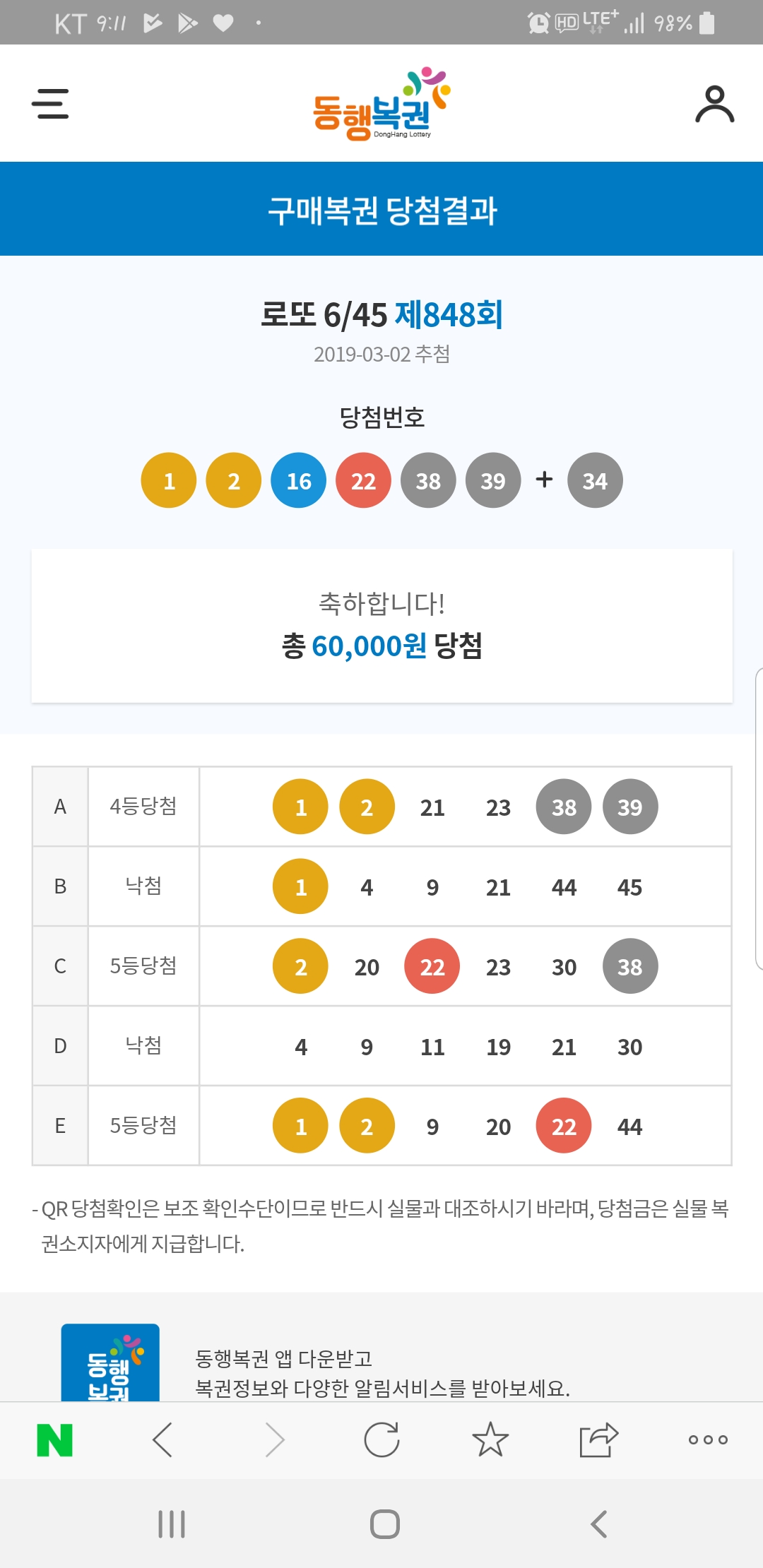
Task: Go back to the previous page in browser
Action: click(162, 1439)
